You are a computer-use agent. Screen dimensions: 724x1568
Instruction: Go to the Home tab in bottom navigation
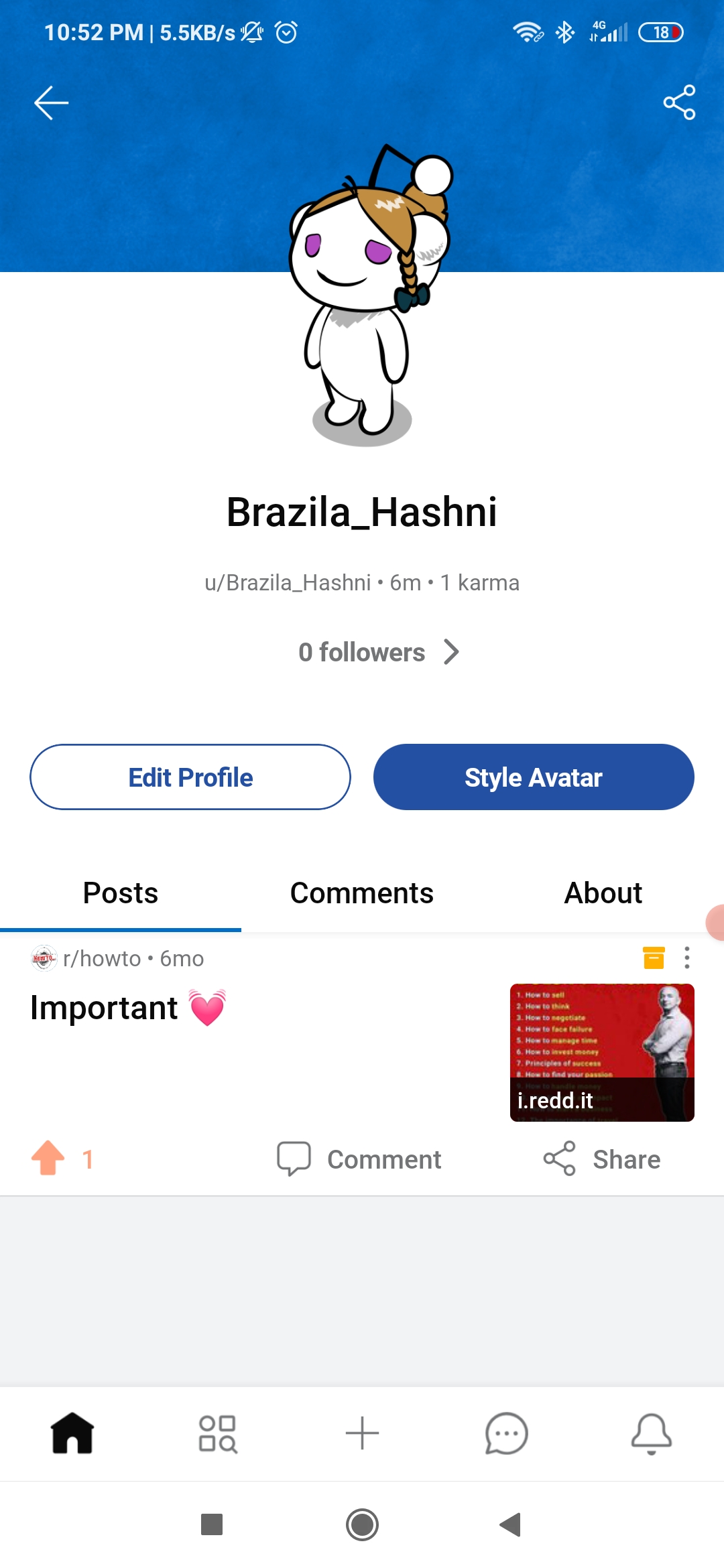point(72,1433)
